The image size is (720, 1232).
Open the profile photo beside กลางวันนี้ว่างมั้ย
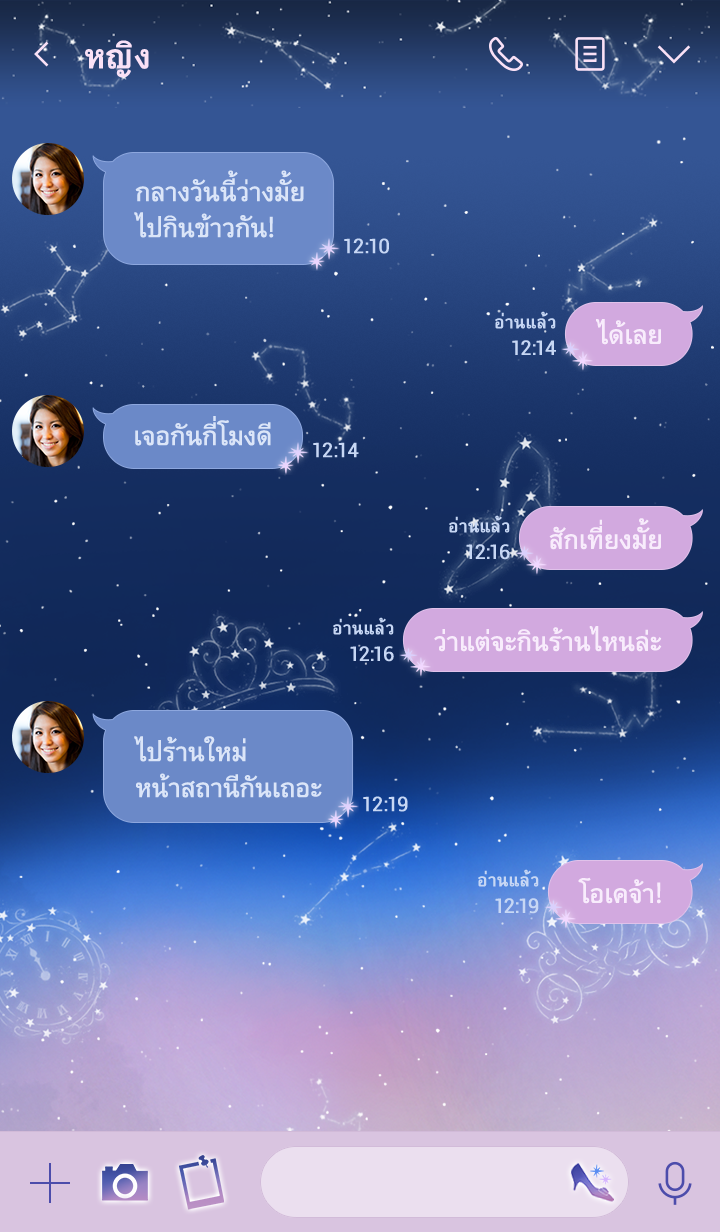coord(48,179)
